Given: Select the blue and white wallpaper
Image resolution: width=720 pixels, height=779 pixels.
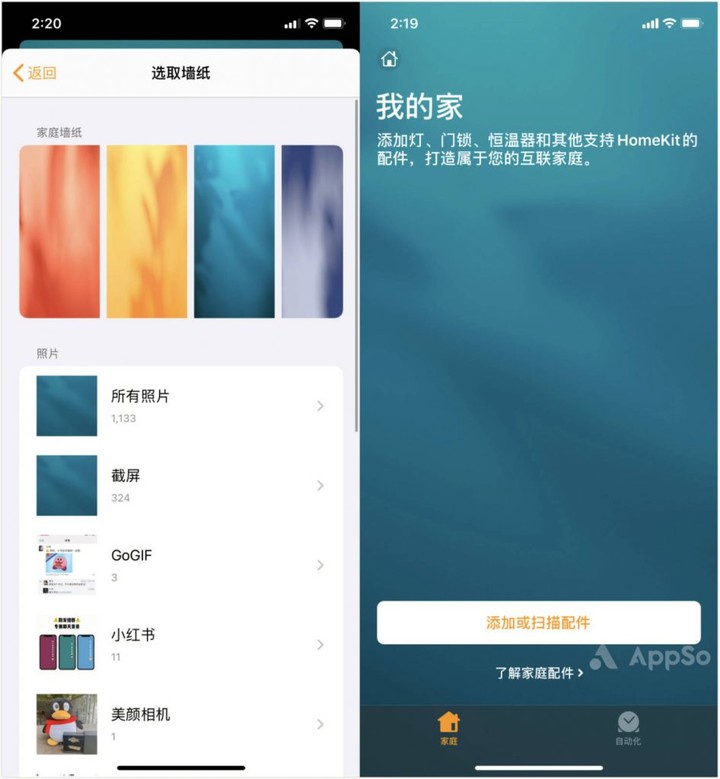Looking at the screenshot, I should (312, 231).
